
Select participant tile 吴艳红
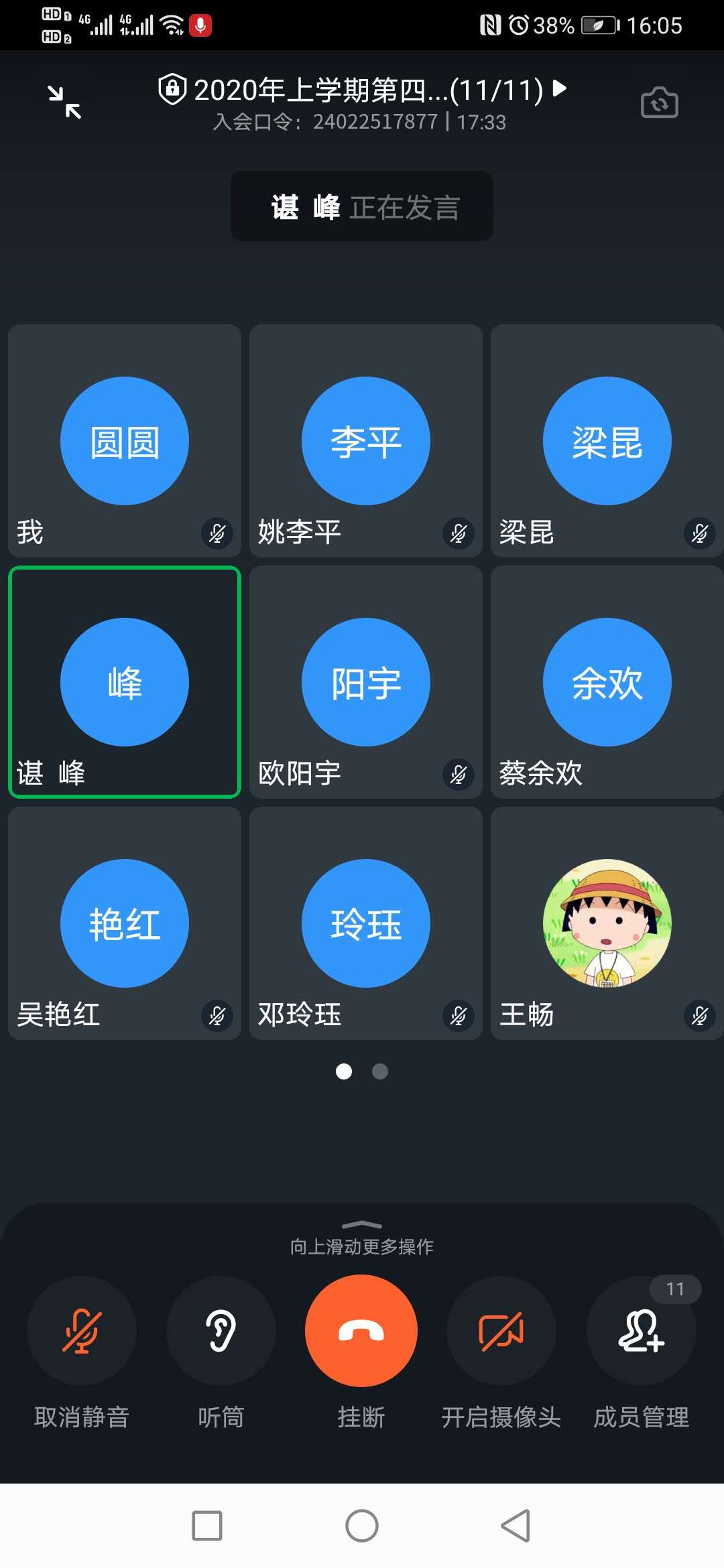pyautogui.click(x=125, y=923)
